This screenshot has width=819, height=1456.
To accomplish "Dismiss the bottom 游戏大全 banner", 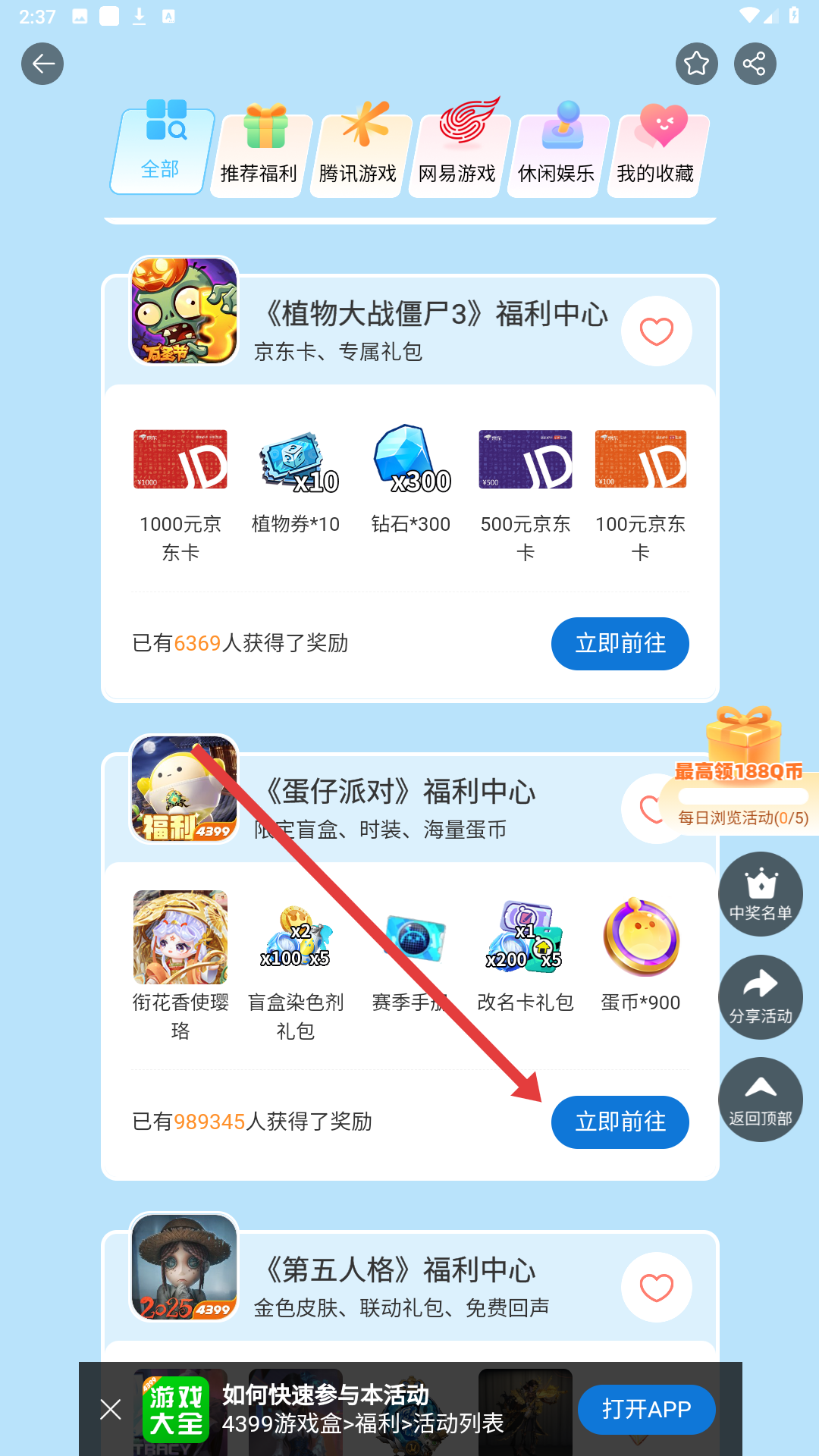I will point(111,1410).
